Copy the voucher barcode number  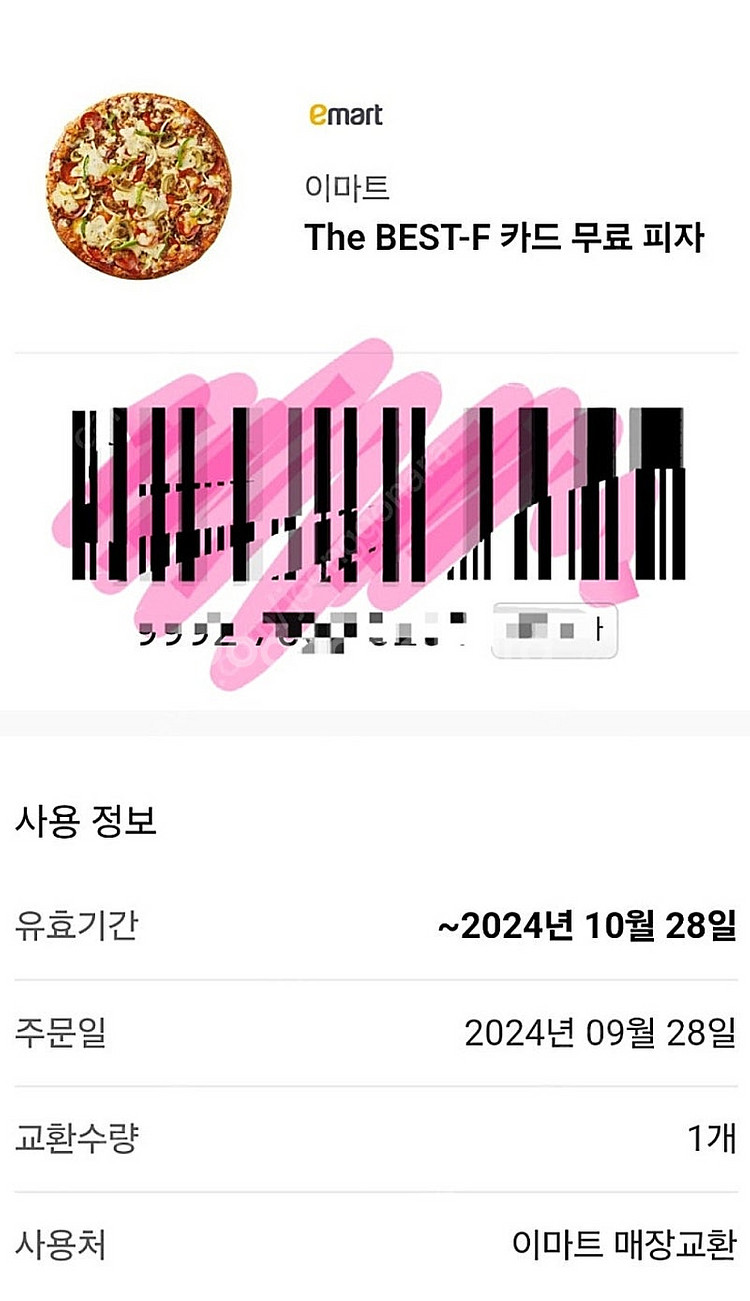553,632
